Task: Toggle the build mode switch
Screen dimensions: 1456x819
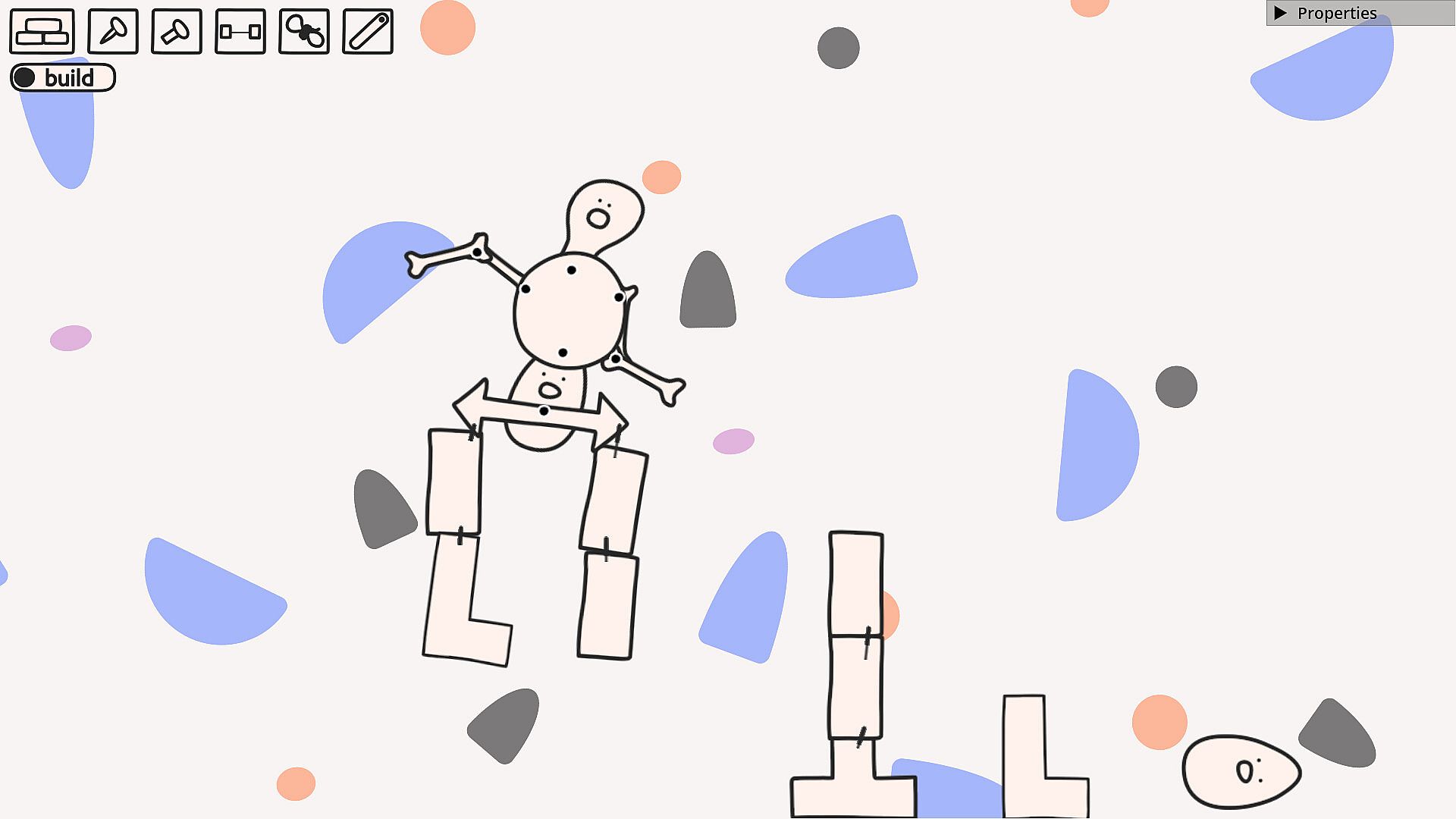Action: 62,77
